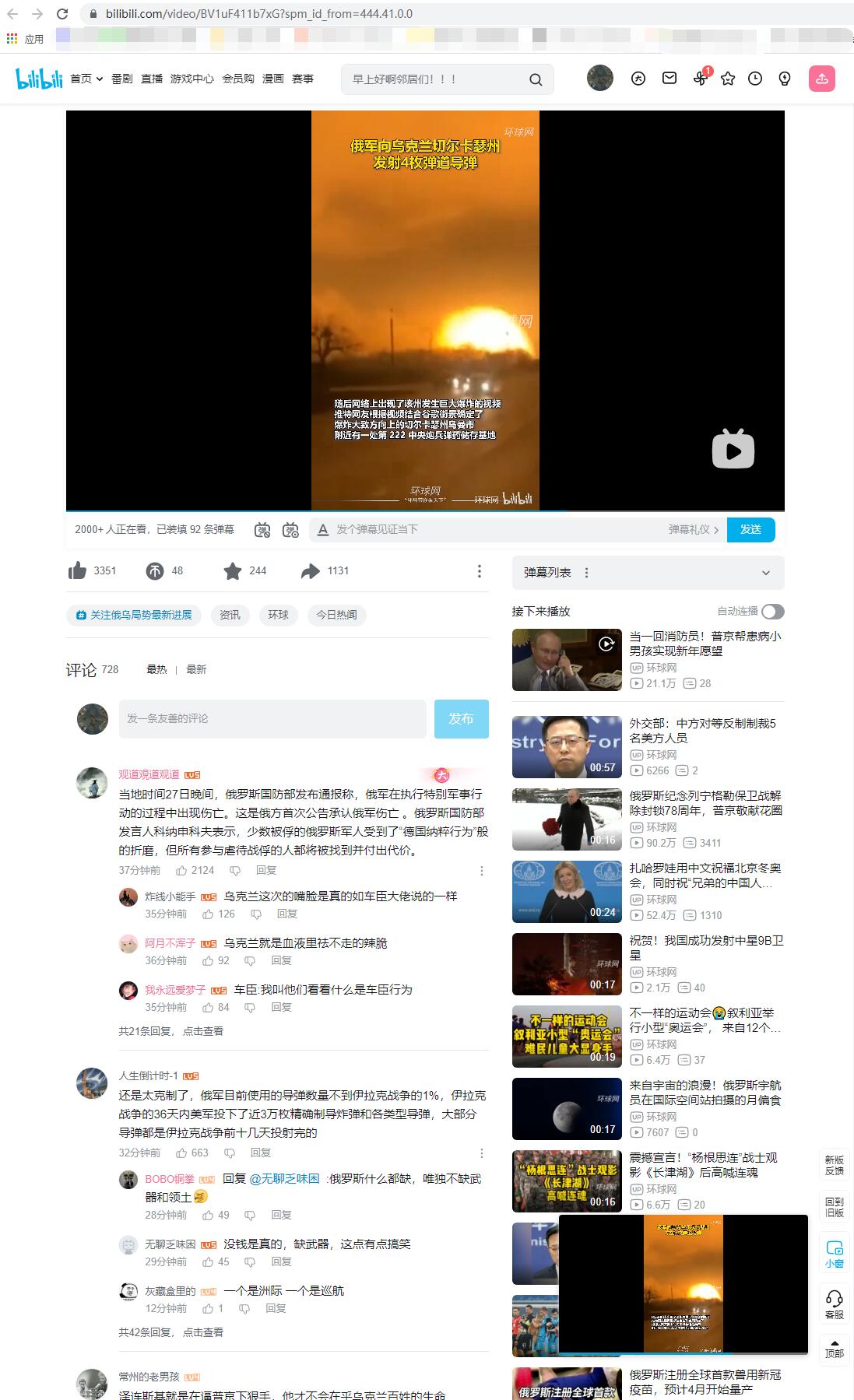Image resolution: width=854 pixels, height=1400 pixels.
Task: Go back to top via 顶部
Action: click(834, 1348)
